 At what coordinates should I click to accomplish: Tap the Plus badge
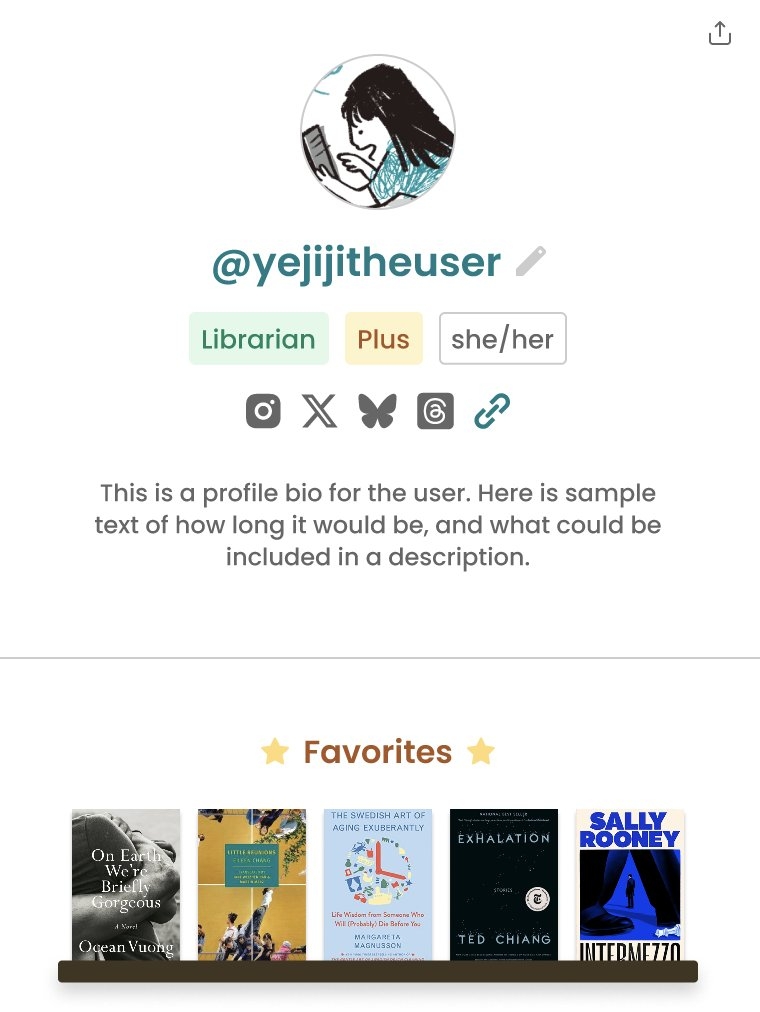(x=384, y=339)
